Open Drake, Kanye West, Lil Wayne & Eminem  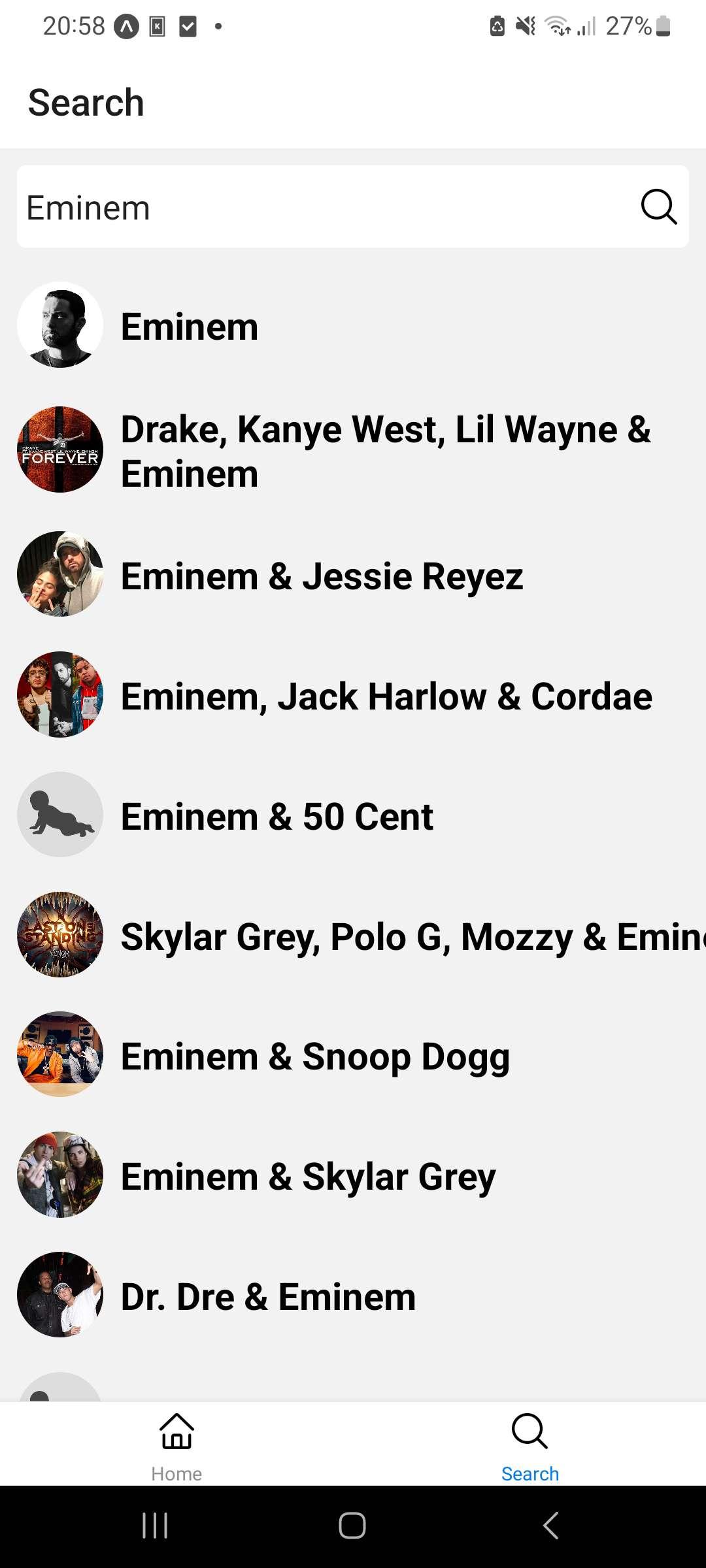pos(353,450)
